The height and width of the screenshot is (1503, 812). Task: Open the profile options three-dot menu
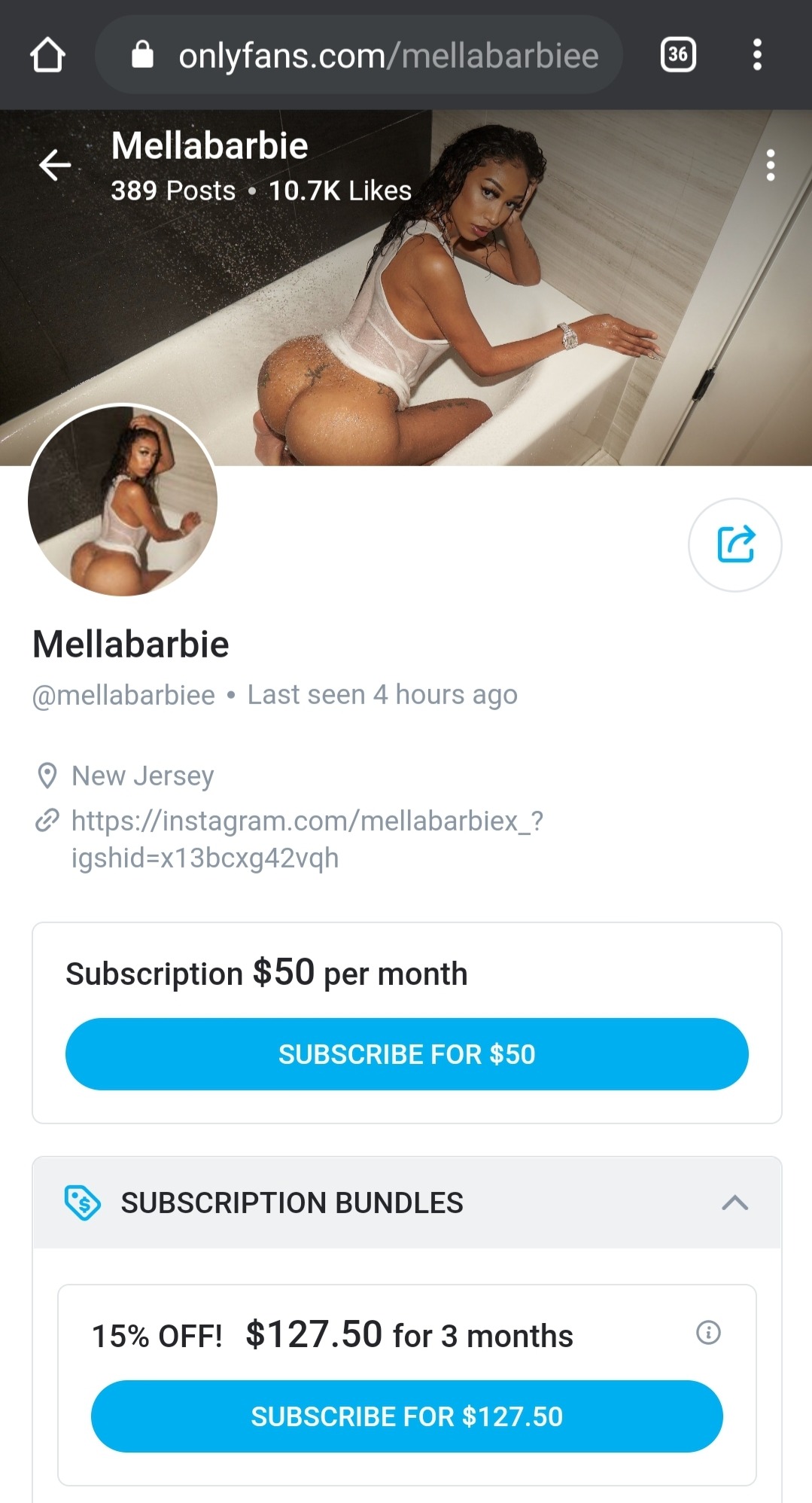770,165
